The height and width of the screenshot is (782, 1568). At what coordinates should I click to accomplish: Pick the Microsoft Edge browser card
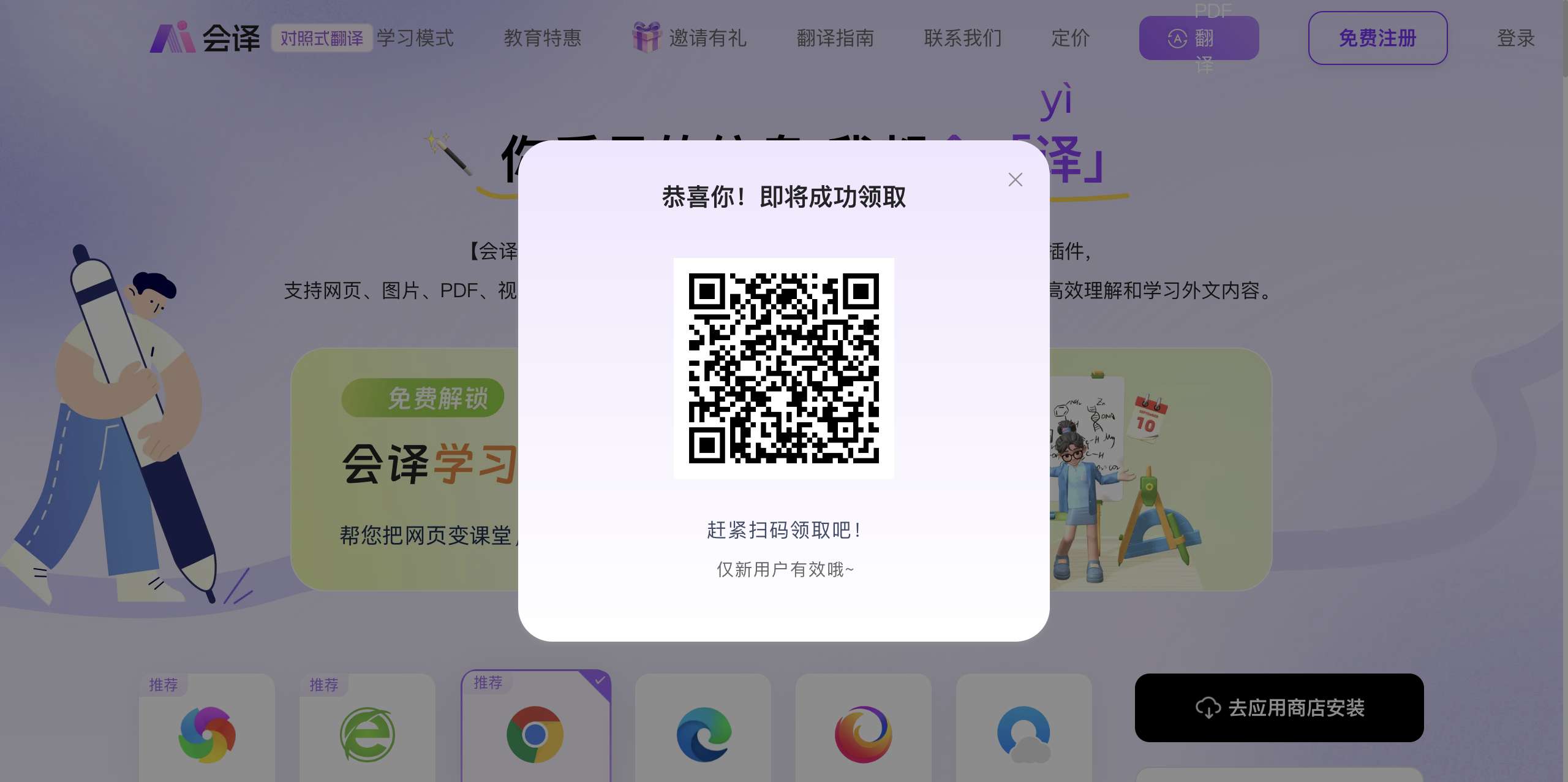[703, 734]
